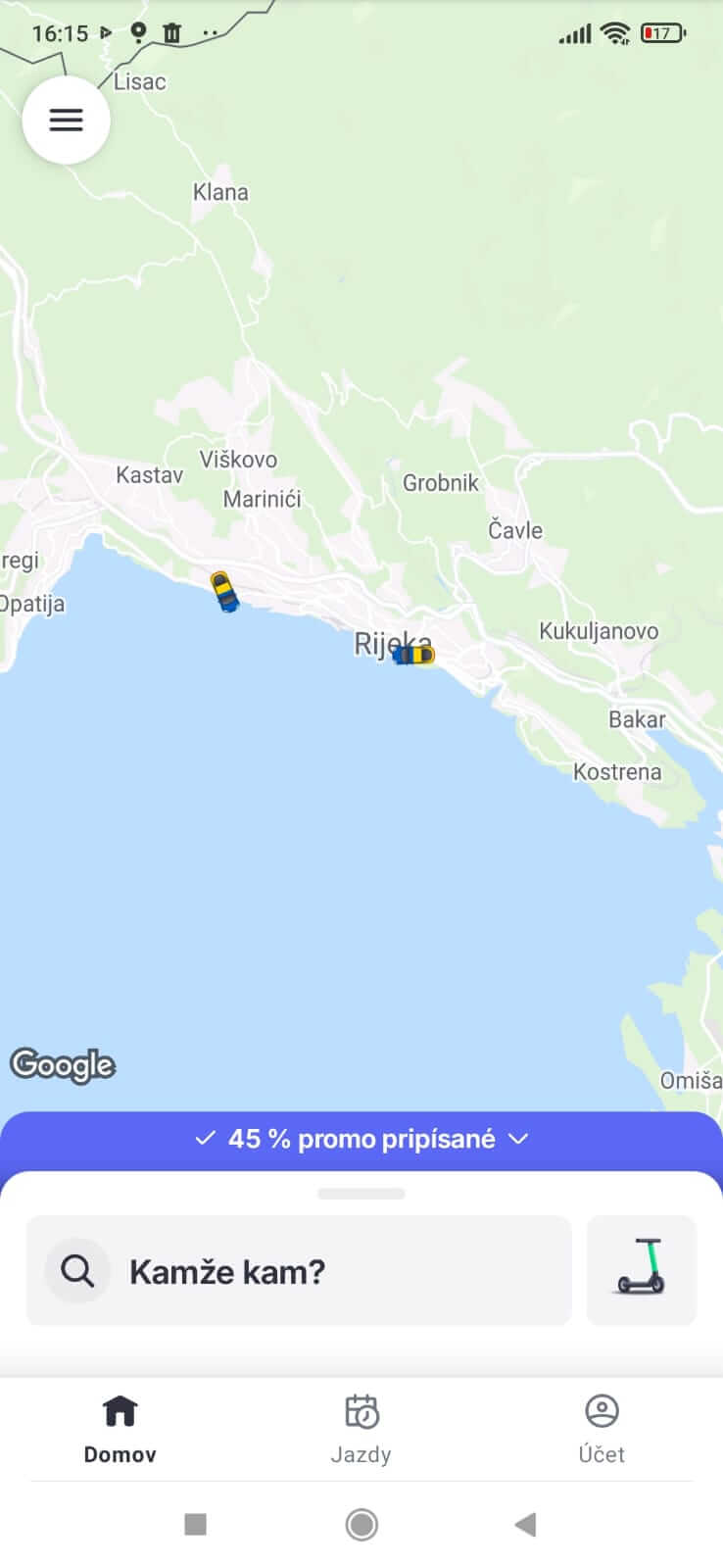Select the Domov tab
The image size is (723, 1568).
tap(120, 1431)
